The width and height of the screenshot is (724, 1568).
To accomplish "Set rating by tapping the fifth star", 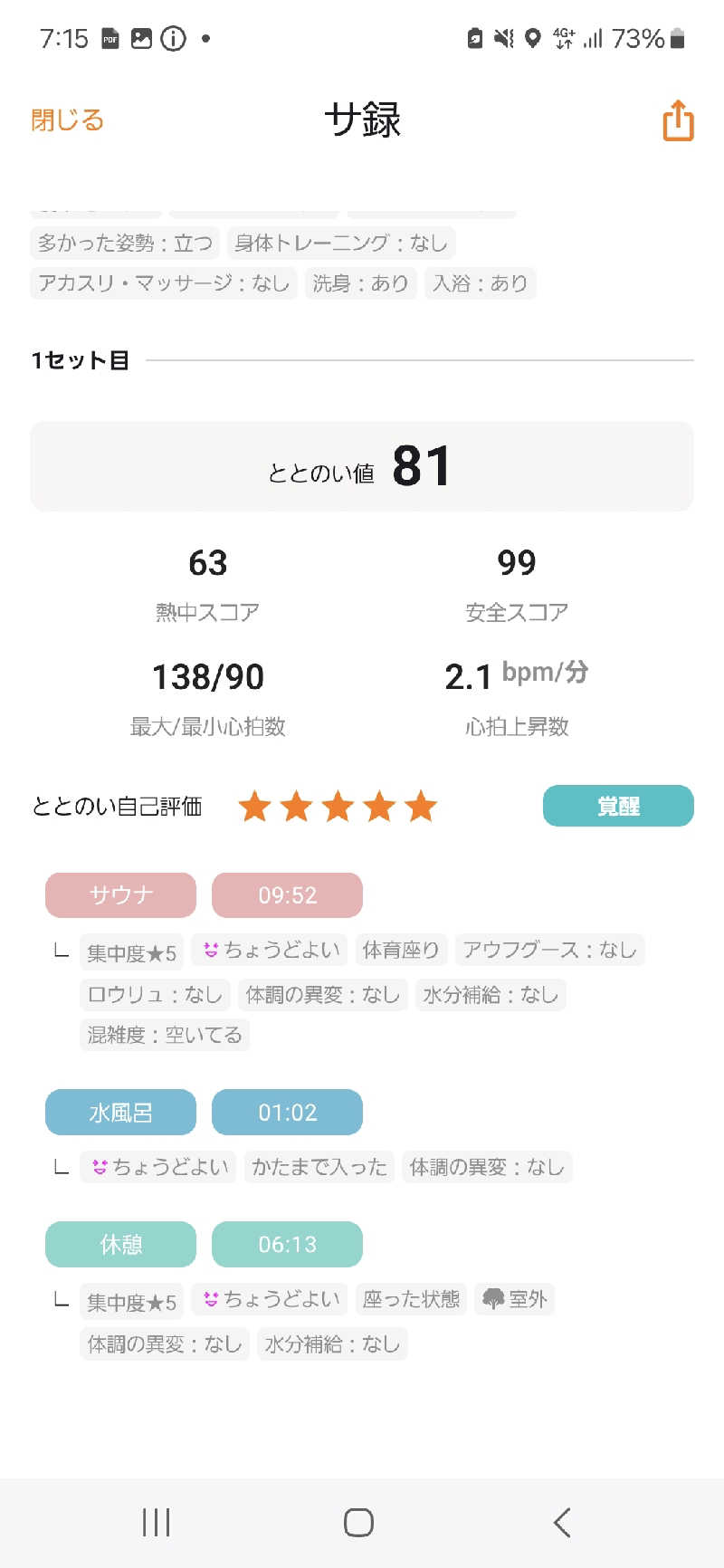I will pos(421,806).
